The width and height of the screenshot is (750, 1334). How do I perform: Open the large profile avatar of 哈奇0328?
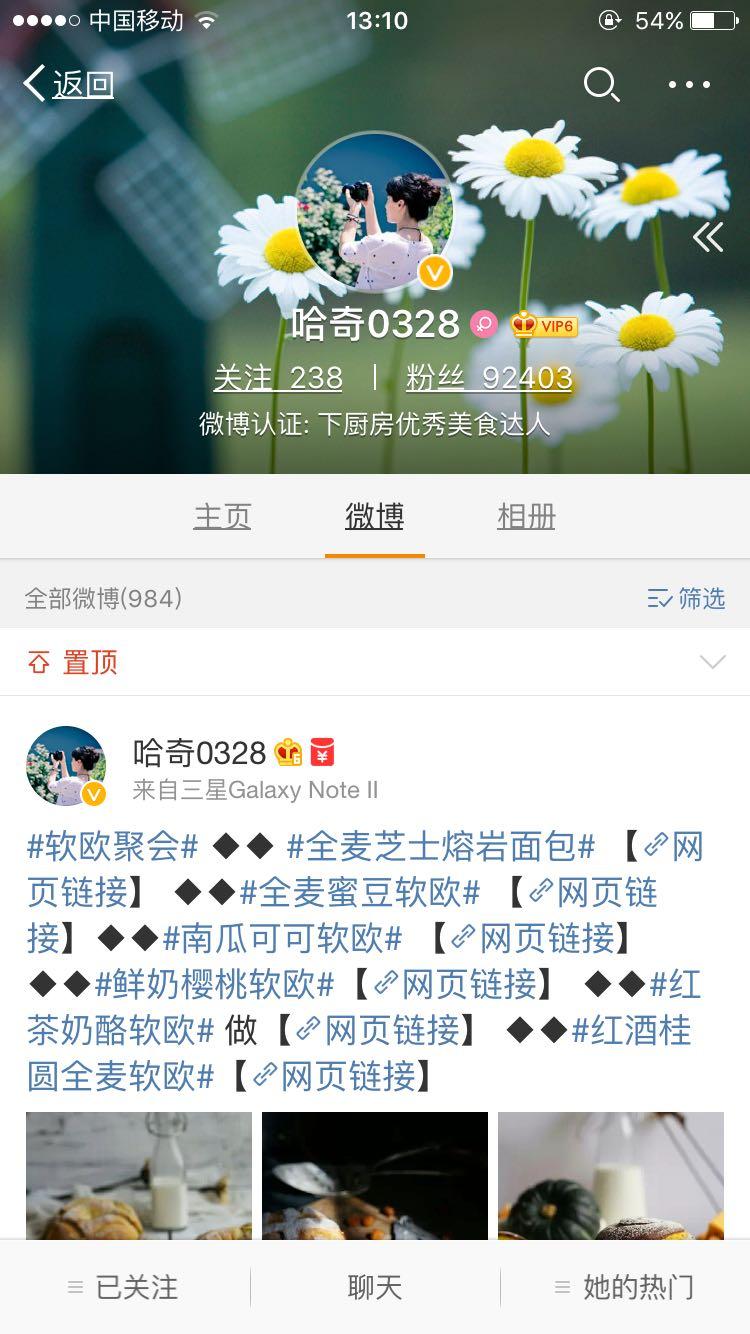pos(375,211)
